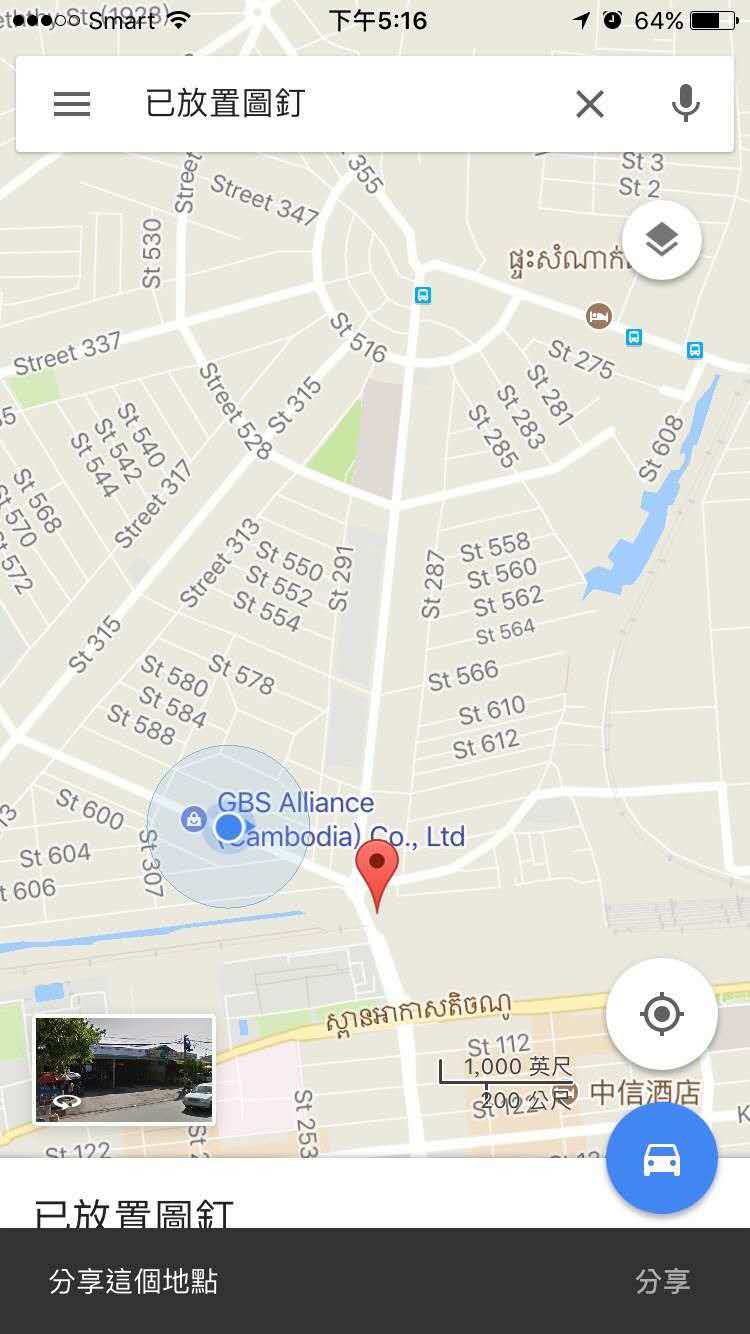Start voice search with microphone
750x1334 pixels.
pyautogui.click(x=685, y=104)
